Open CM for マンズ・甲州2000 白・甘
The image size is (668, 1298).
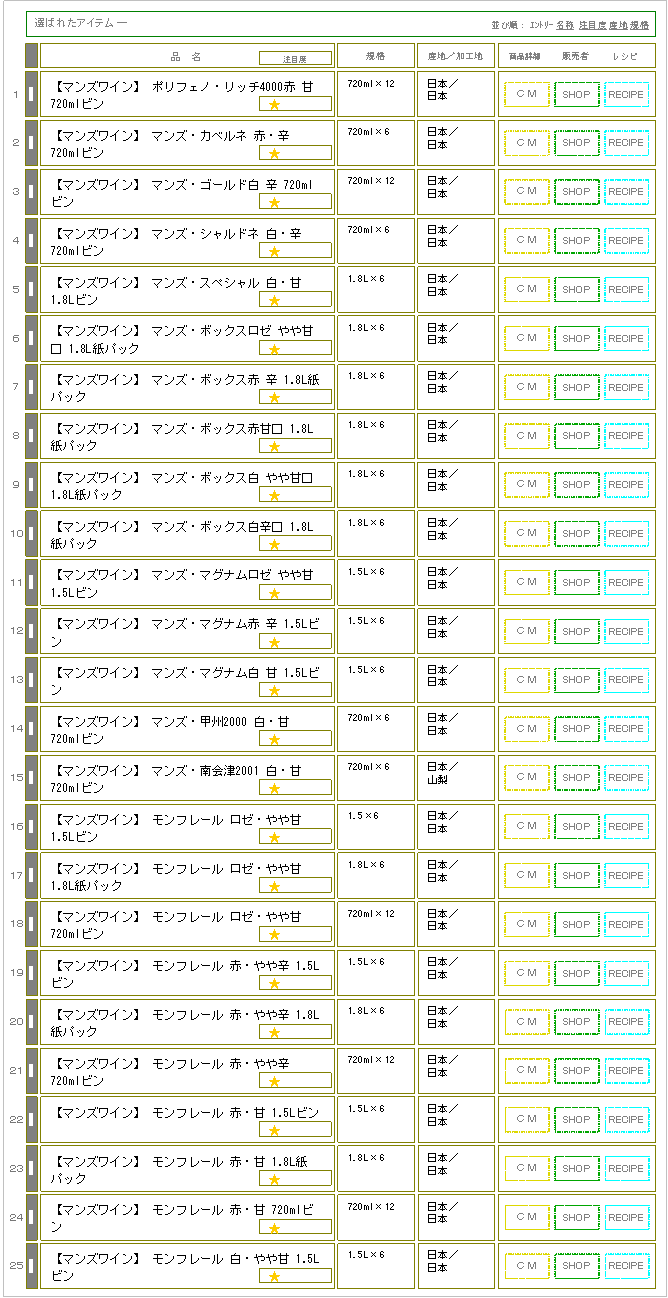pyautogui.click(x=526, y=729)
